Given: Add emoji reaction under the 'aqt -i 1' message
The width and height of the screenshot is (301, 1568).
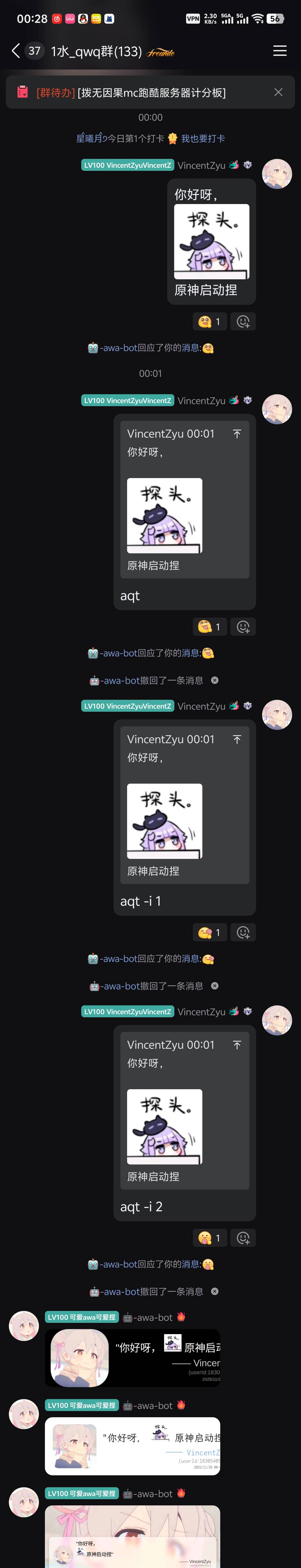Looking at the screenshot, I should [x=243, y=932].
